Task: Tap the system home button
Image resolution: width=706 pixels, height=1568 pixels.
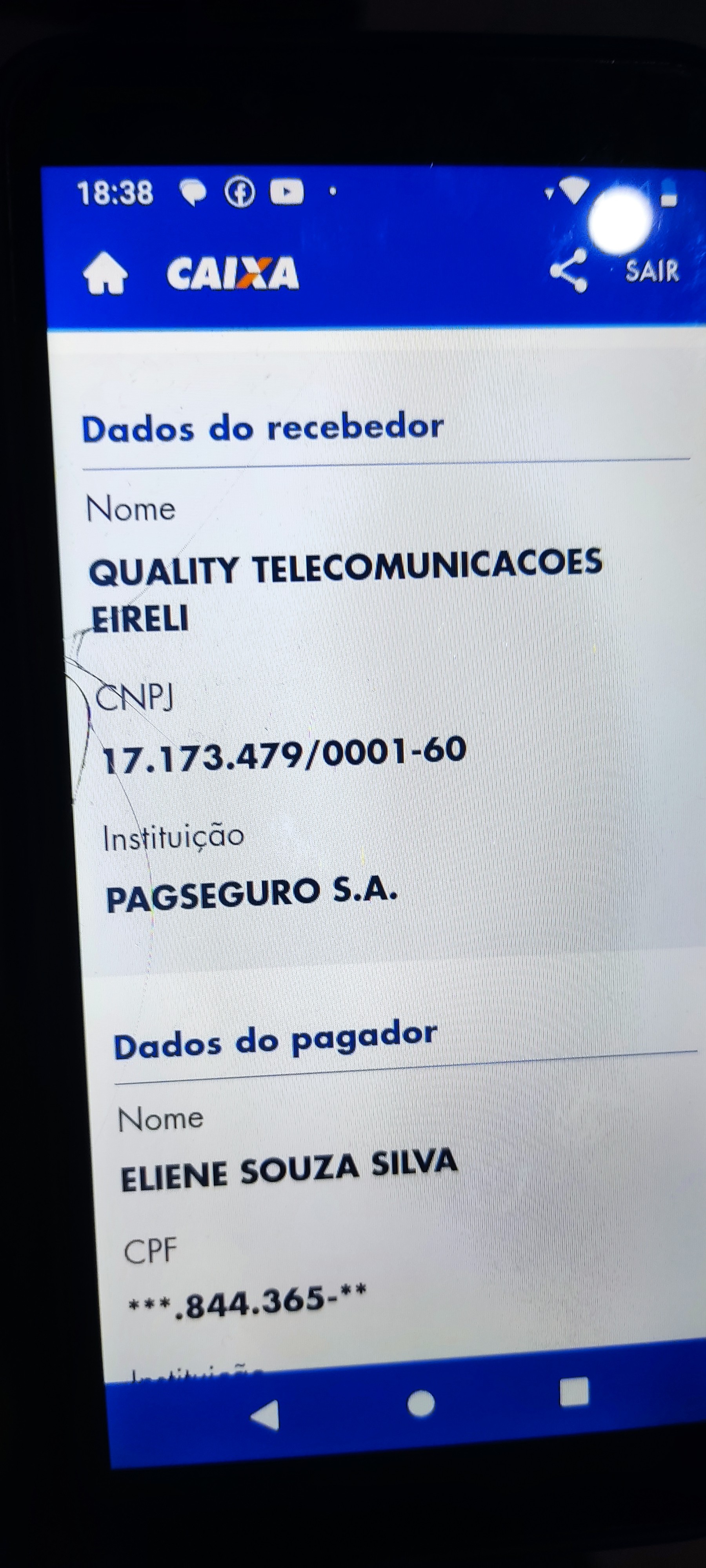Action: point(420,1403)
